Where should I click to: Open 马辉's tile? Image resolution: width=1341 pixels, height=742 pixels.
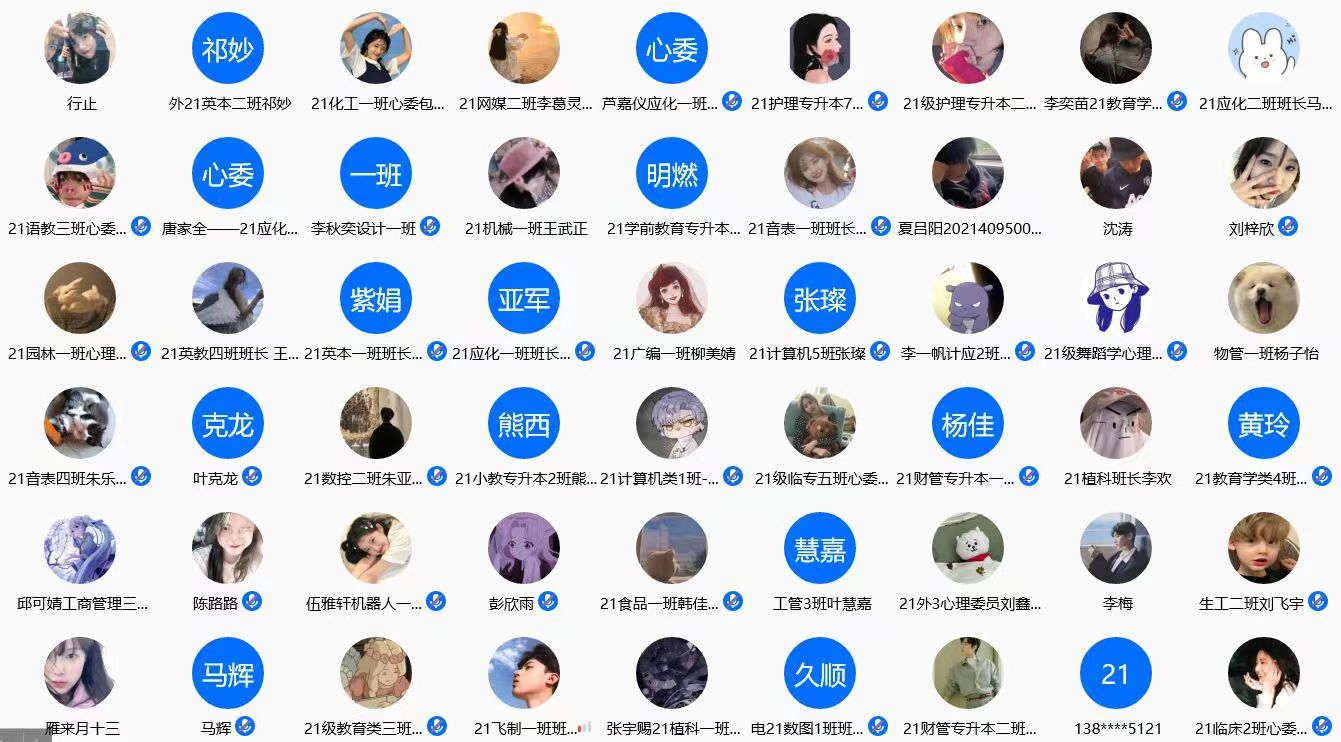228,674
